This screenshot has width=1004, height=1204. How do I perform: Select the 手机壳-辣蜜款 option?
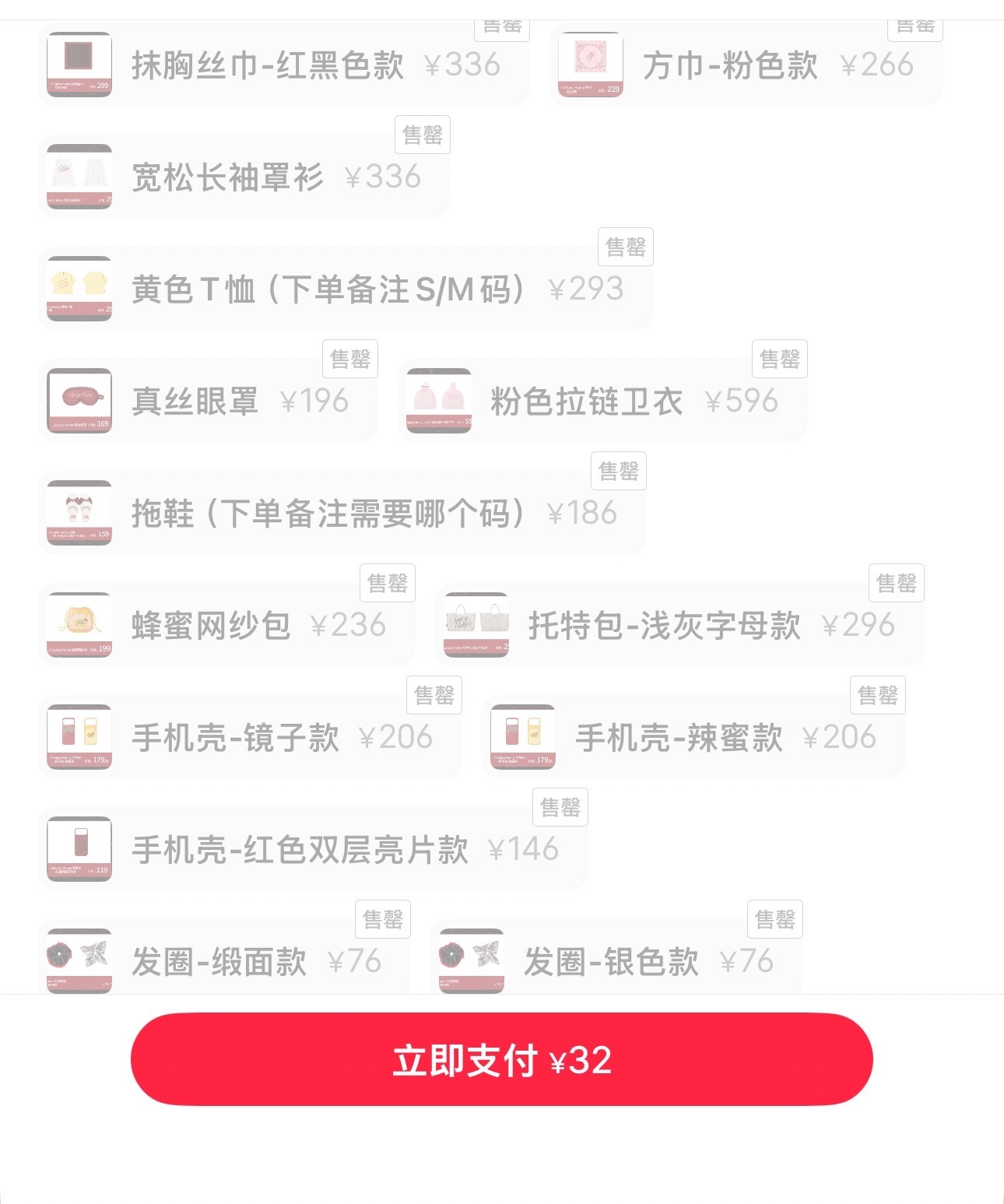tap(693, 737)
